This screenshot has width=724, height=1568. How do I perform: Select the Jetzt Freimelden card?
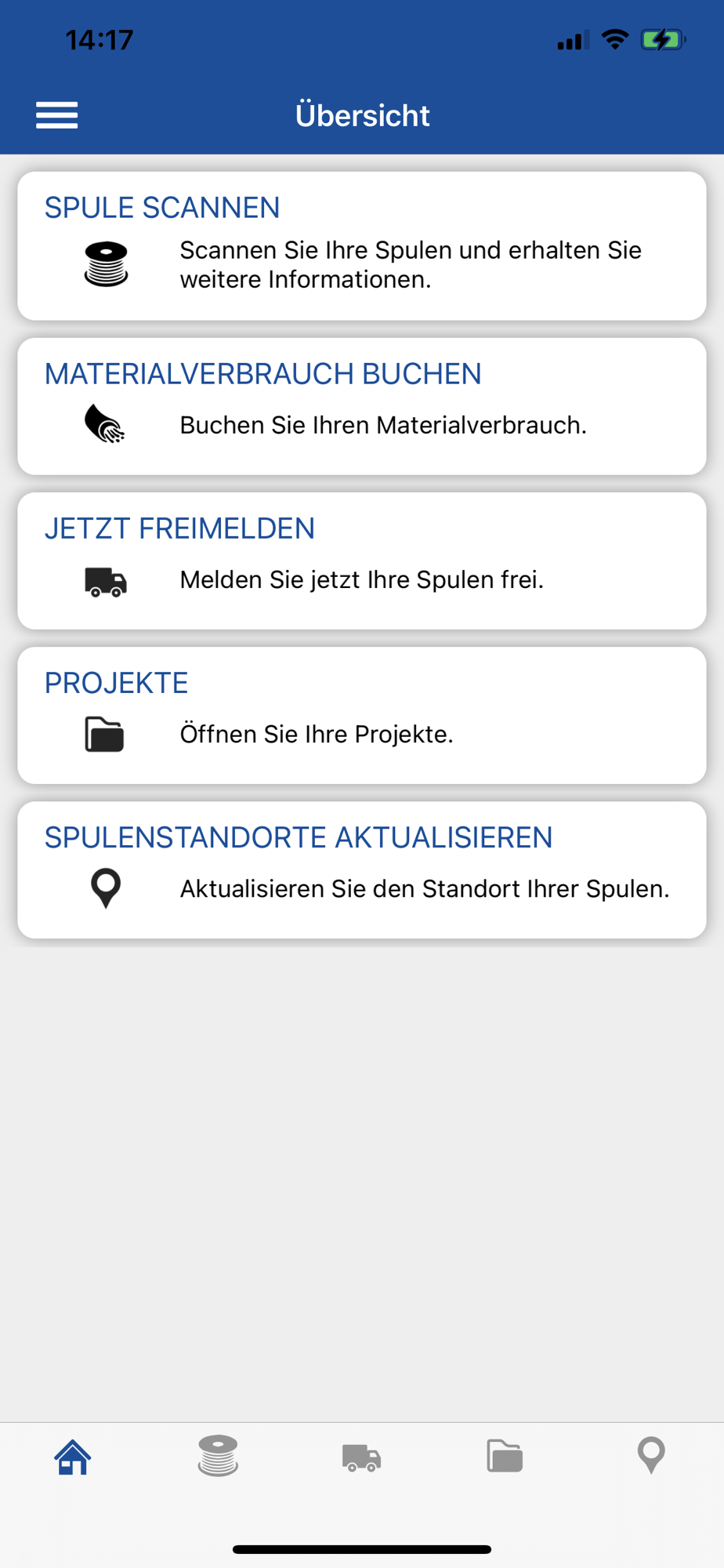pos(362,561)
